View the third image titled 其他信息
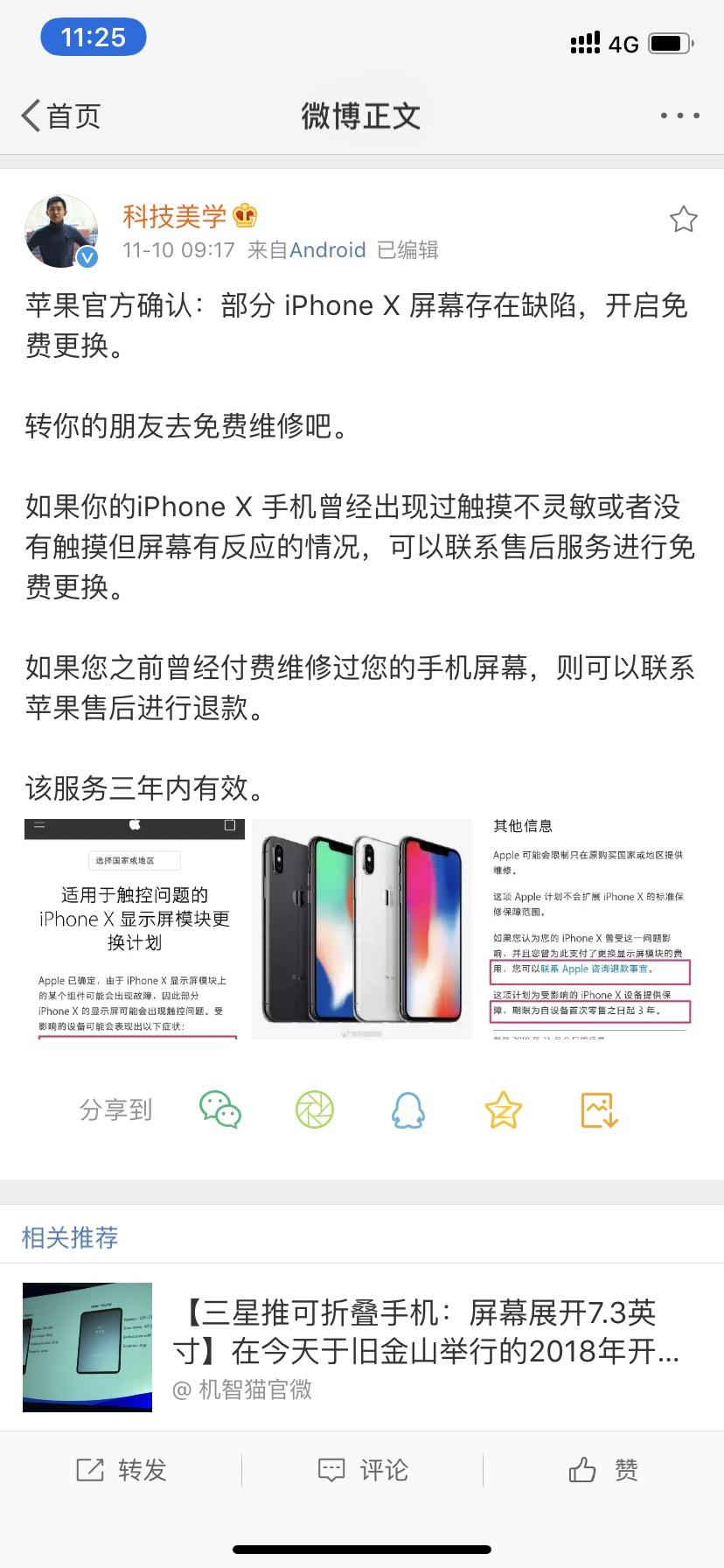This screenshot has height=1568, width=724. coord(589,929)
